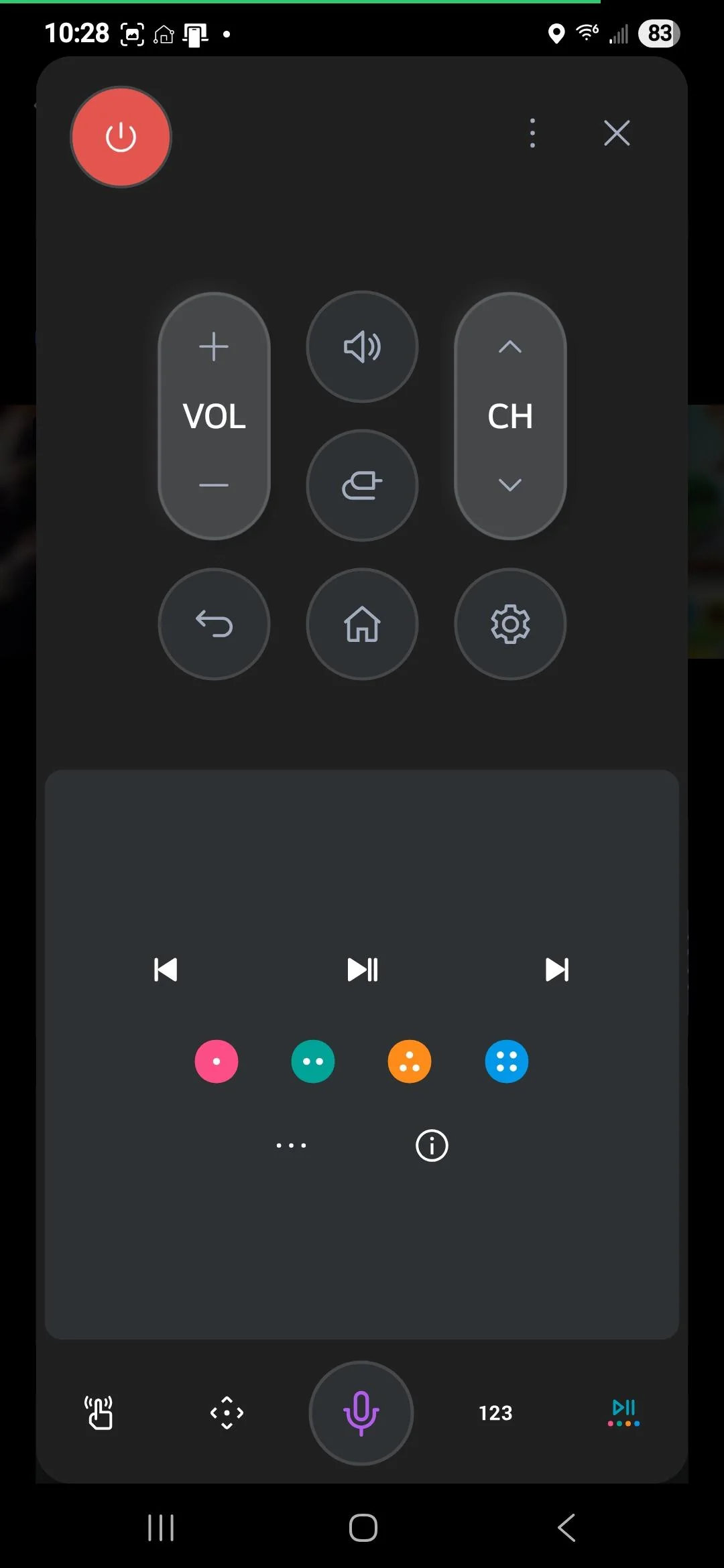724x1568 pixels.
Task: Go to the TV home screen
Action: click(x=362, y=624)
